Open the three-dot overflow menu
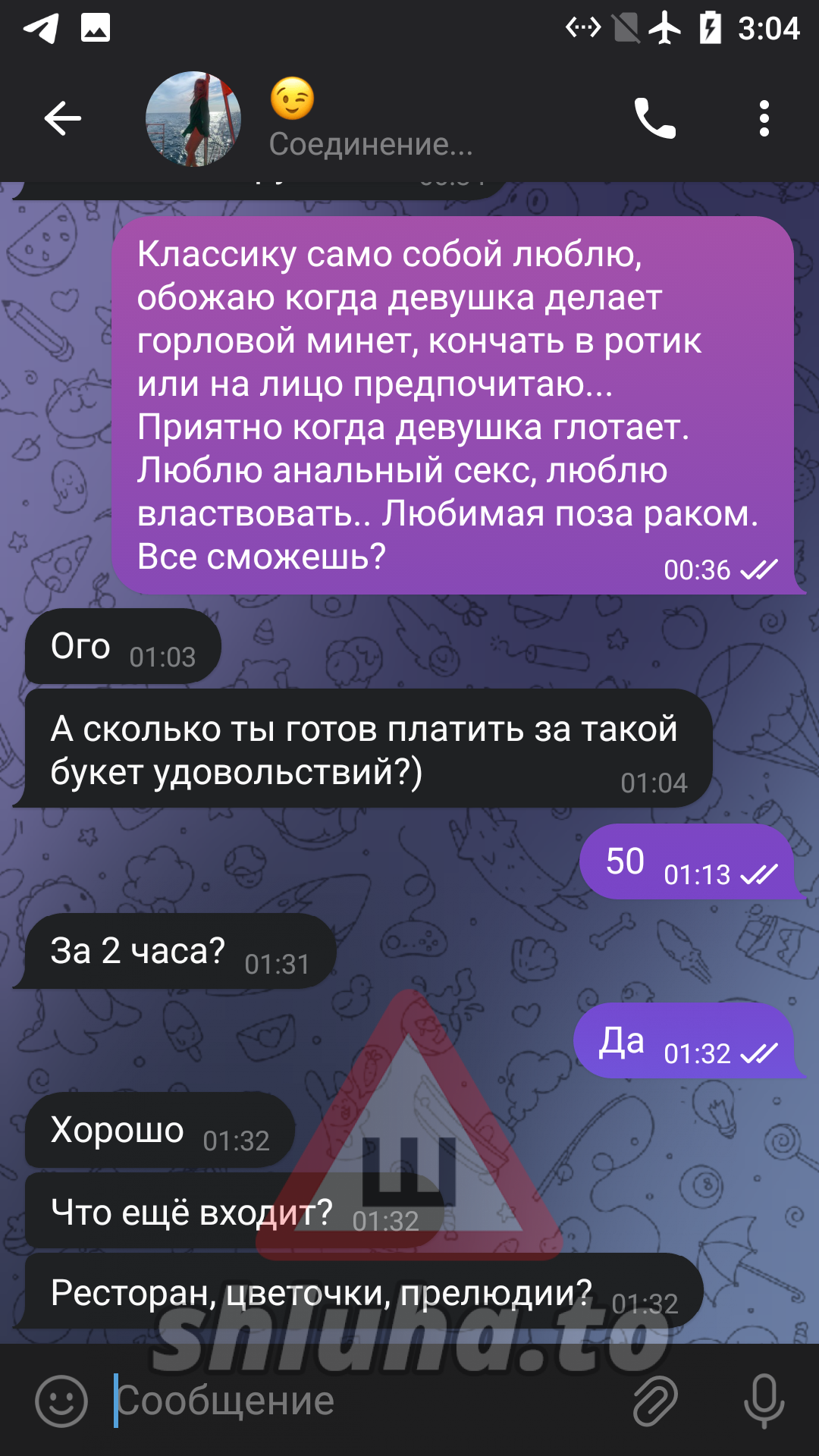Image resolution: width=819 pixels, height=1456 pixels. (764, 118)
